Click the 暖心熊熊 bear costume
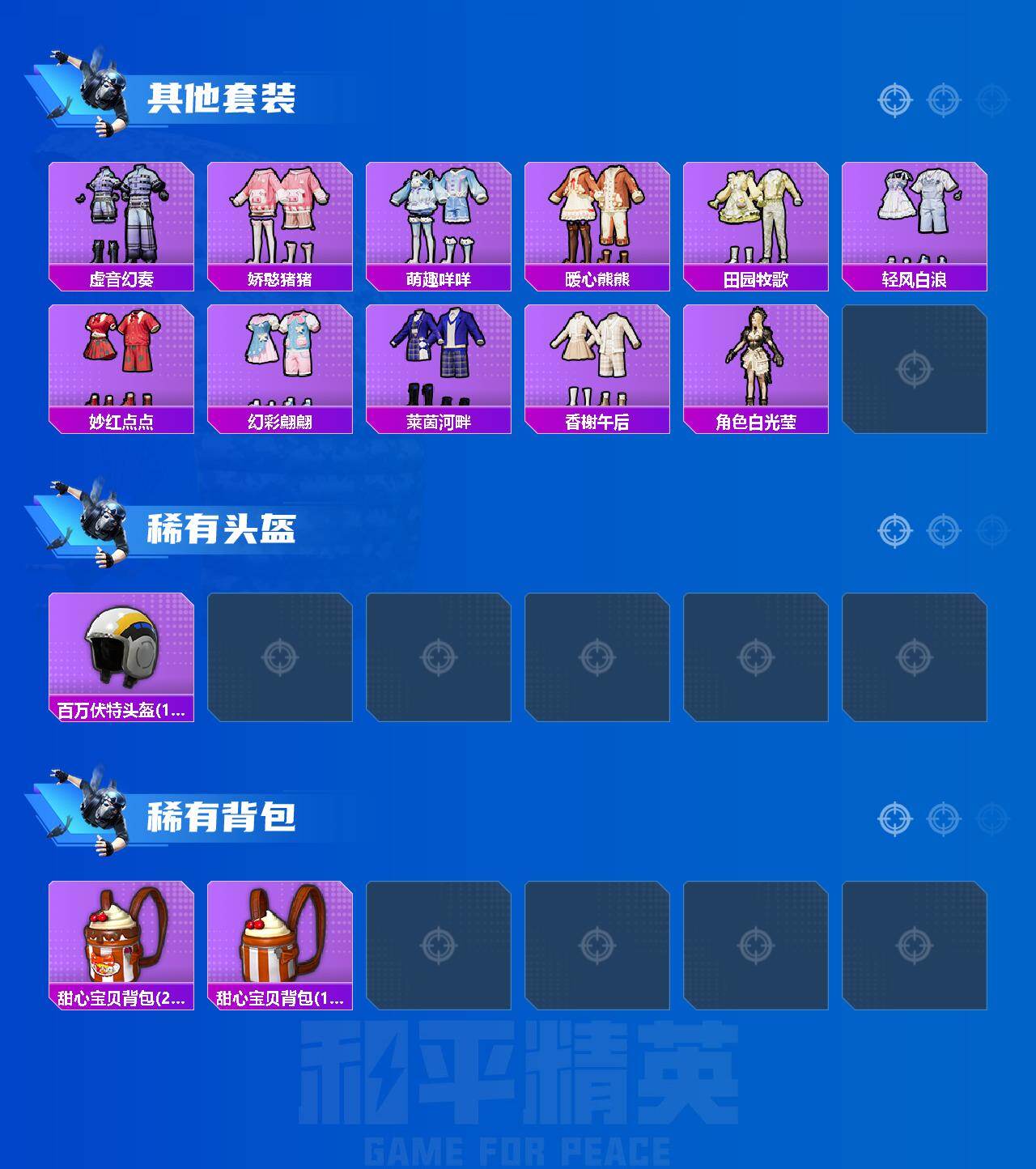 [599, 215]
